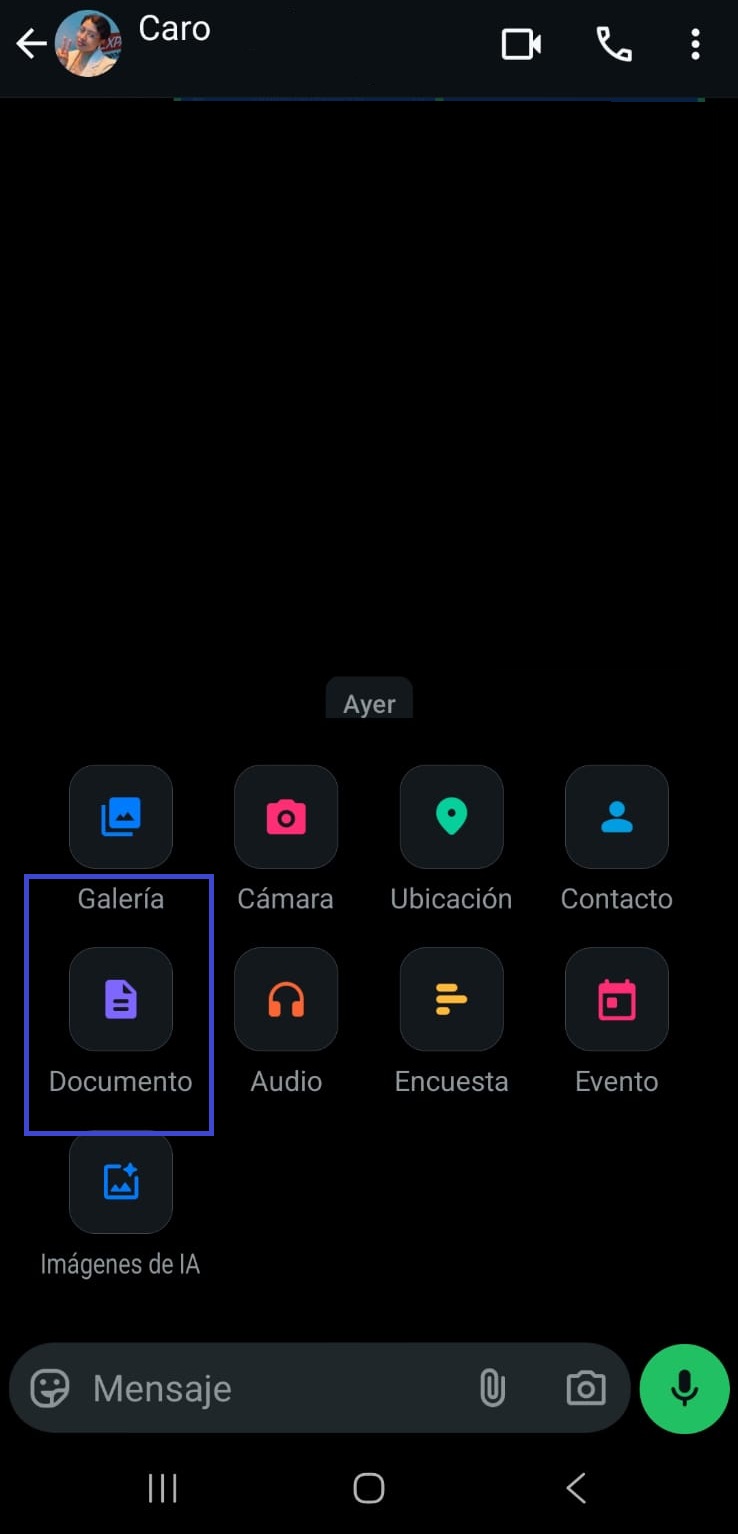The image size is (738, 1534).
Task: Select the Cámara attachment icon
Action: (x=286, y=817)
